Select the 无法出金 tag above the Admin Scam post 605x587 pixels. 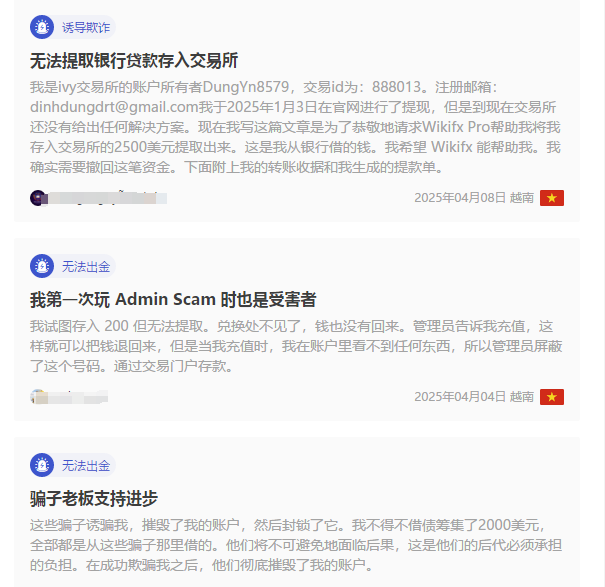pos(86,266)
